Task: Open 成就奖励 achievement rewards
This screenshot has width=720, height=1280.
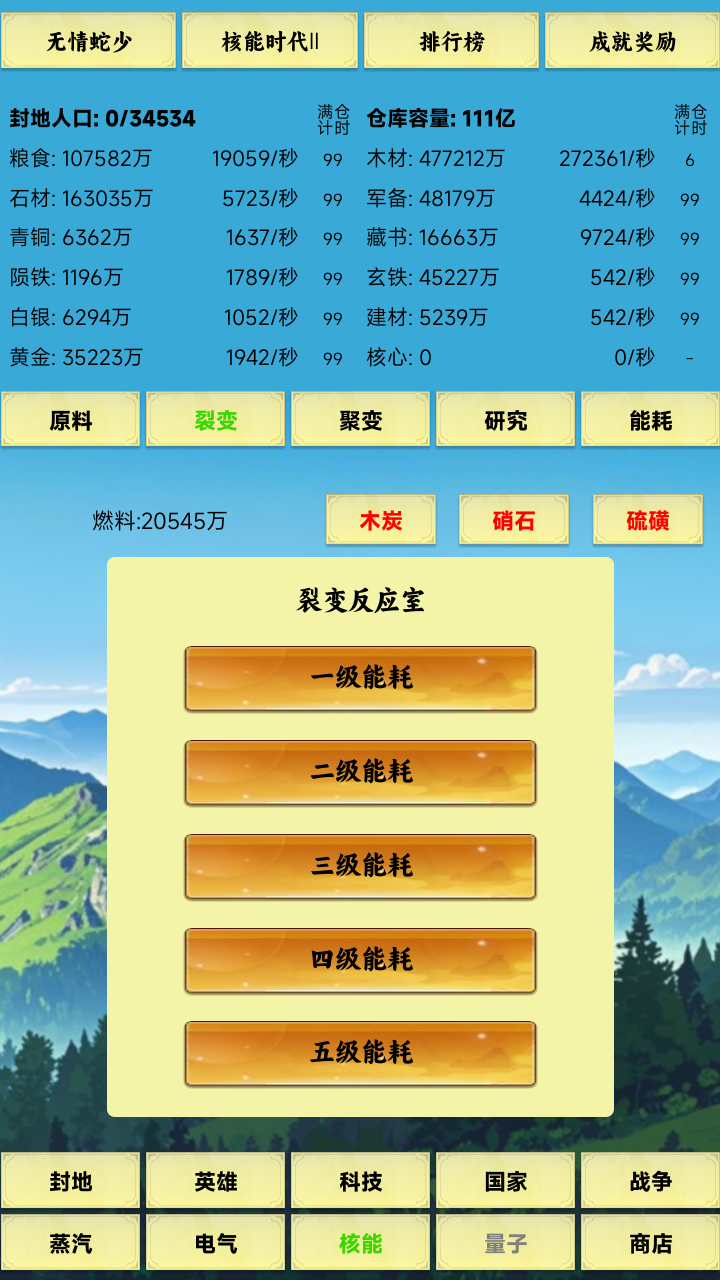Action: (632, 41)
